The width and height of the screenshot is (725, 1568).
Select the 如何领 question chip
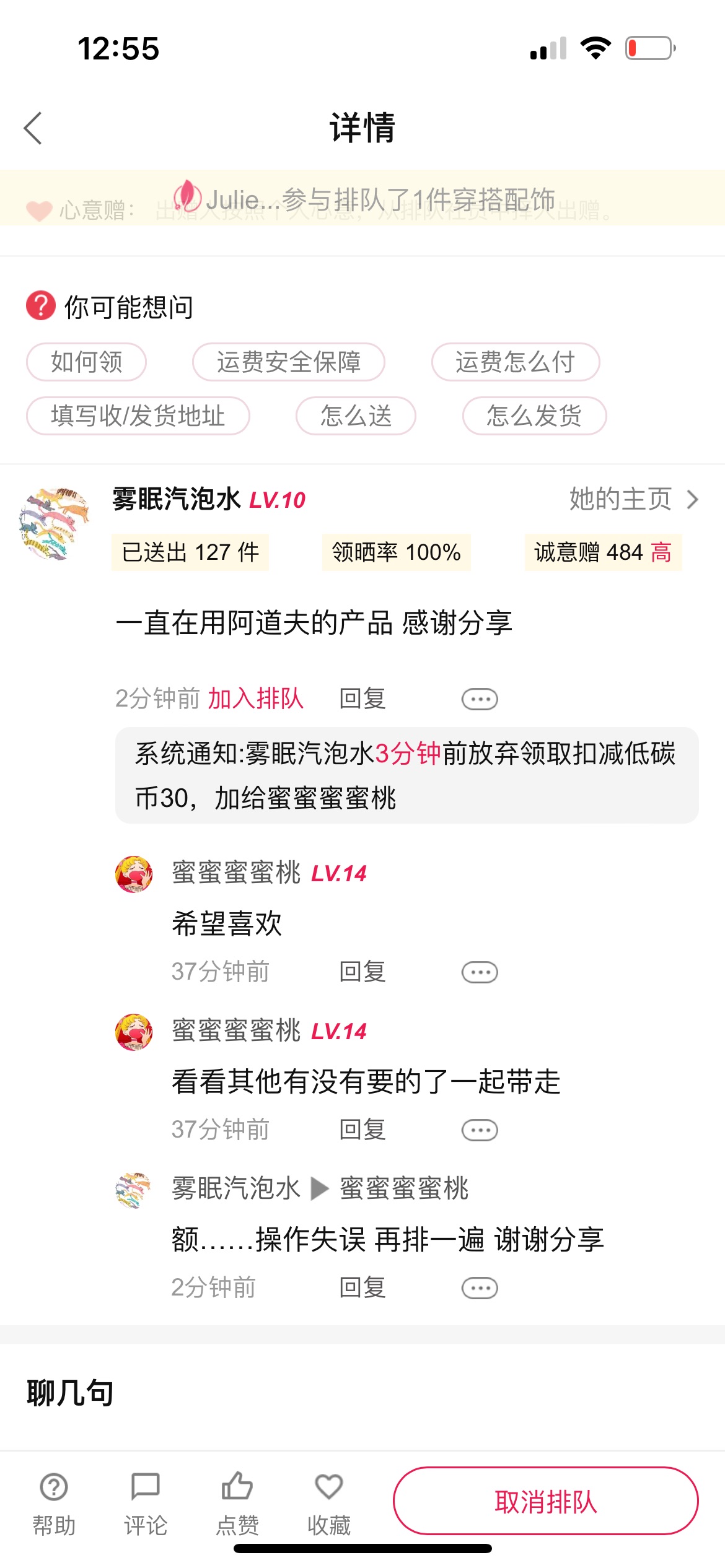click(86, 362)
